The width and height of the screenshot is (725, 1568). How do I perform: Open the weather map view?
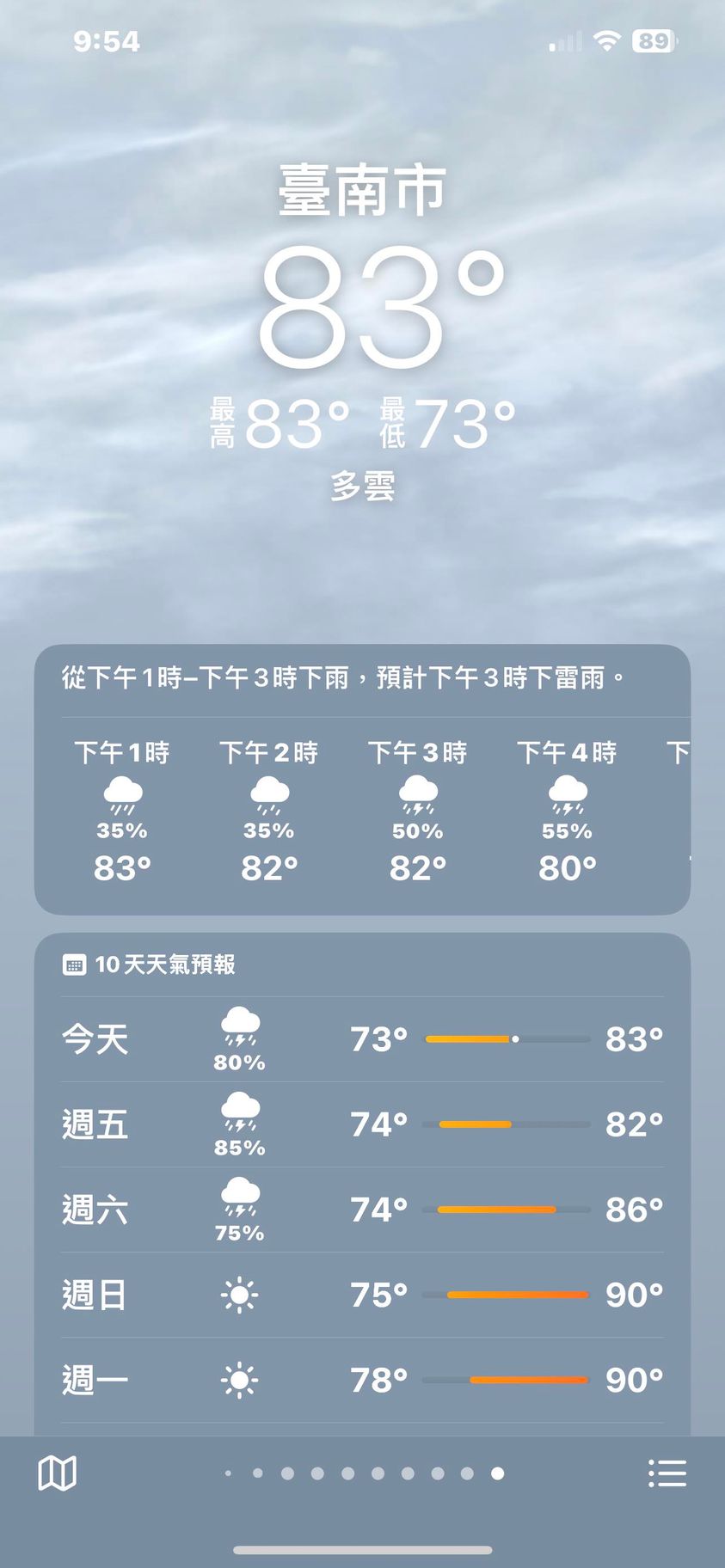pos(58,1473)
